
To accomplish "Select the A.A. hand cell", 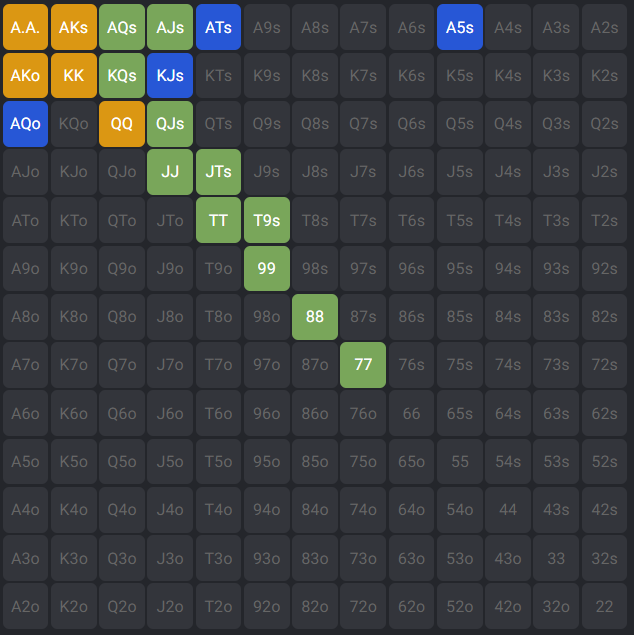I will click(x=25, y=27).
